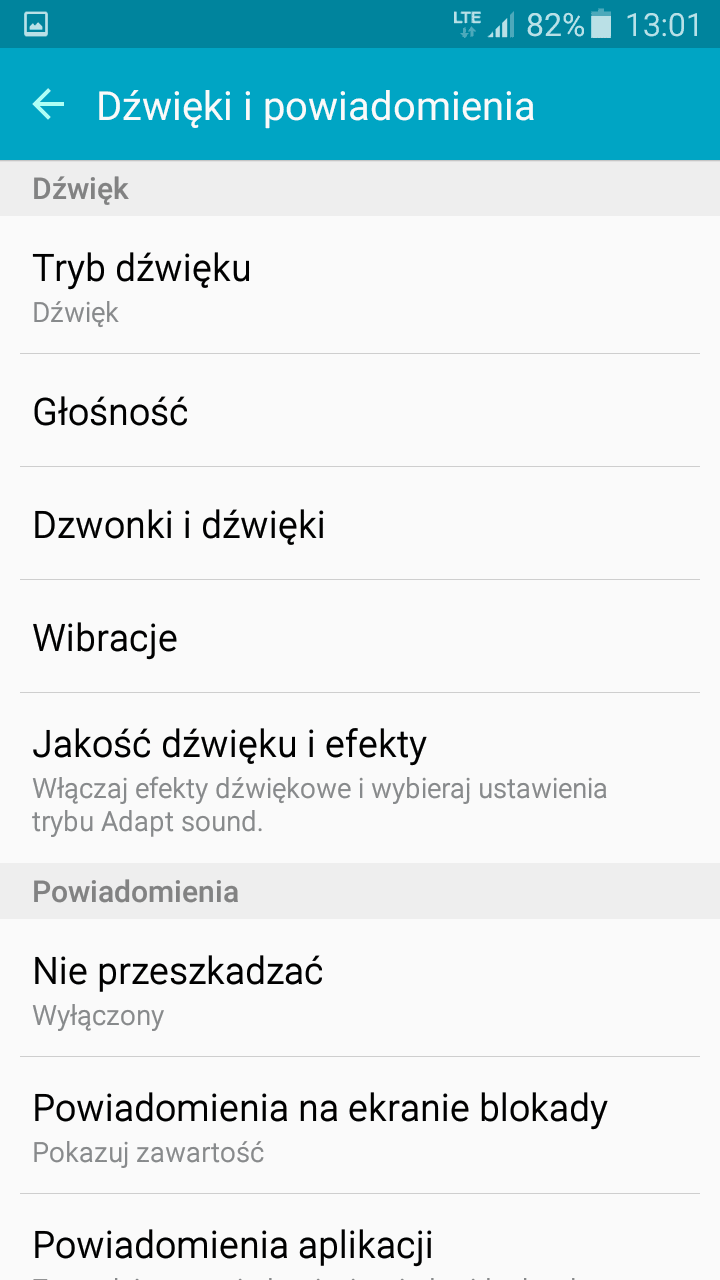Open Jakość dźwięku i efekty
This screenshot has height=1280, width=720.
[360, 778]
